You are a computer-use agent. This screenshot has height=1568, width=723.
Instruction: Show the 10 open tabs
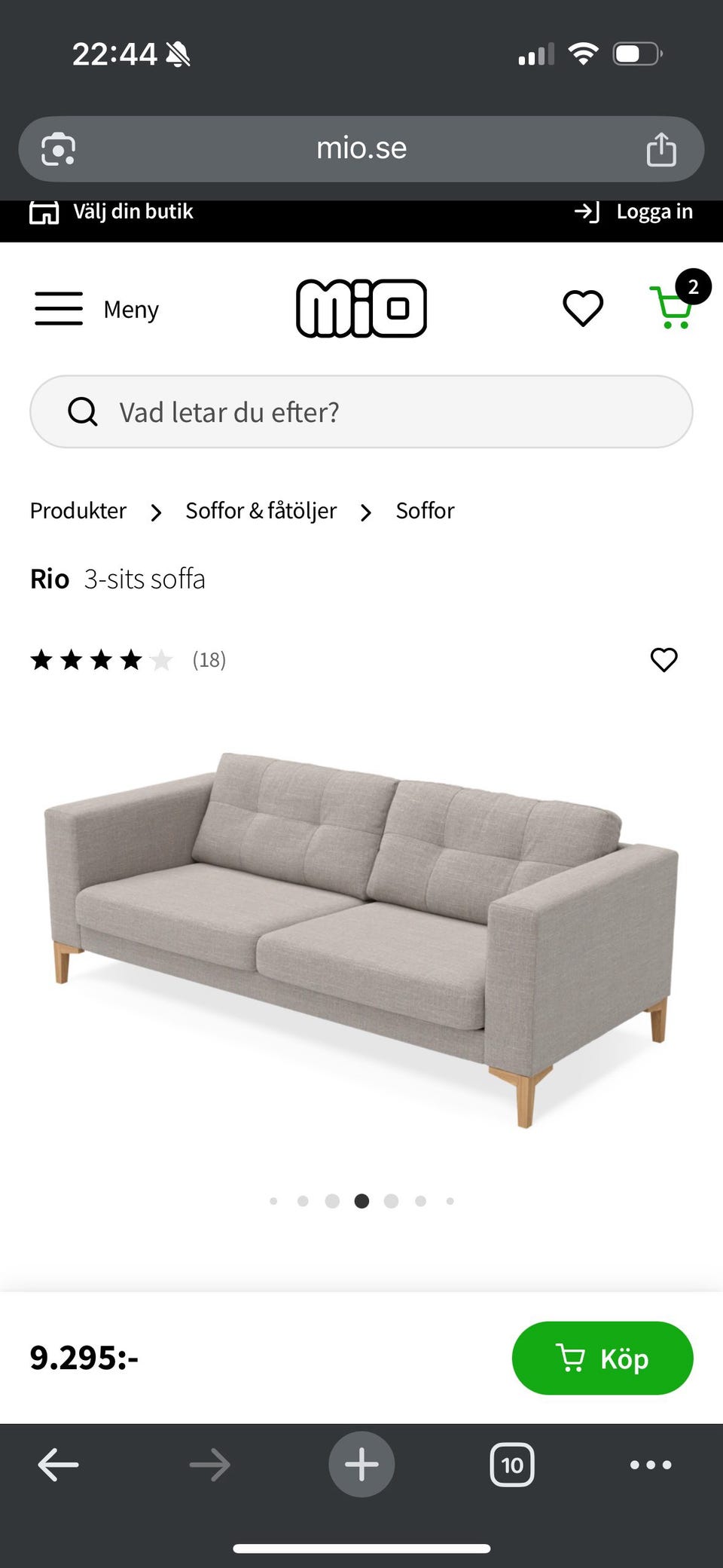click(512, 1465)
